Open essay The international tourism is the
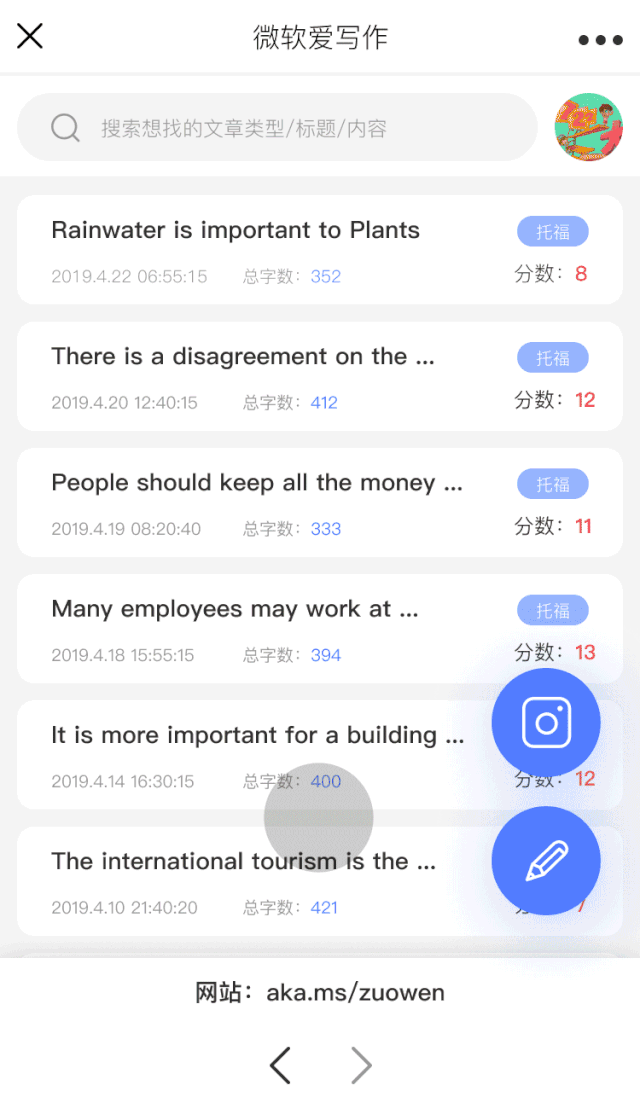Screen dimensions: 640x1103 pos(243,861)
